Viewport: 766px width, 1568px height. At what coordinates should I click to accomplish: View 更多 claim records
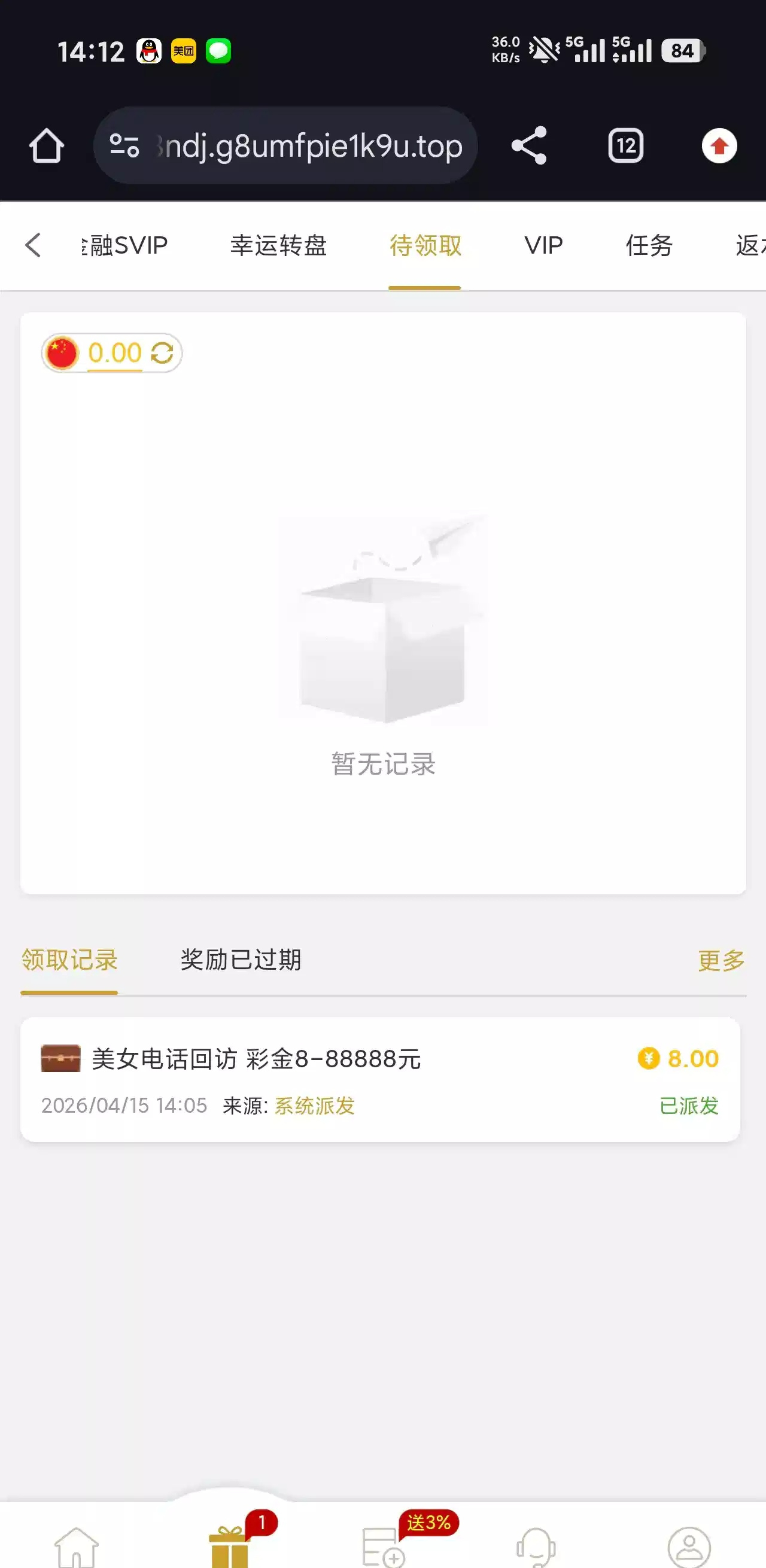(721, 961)
